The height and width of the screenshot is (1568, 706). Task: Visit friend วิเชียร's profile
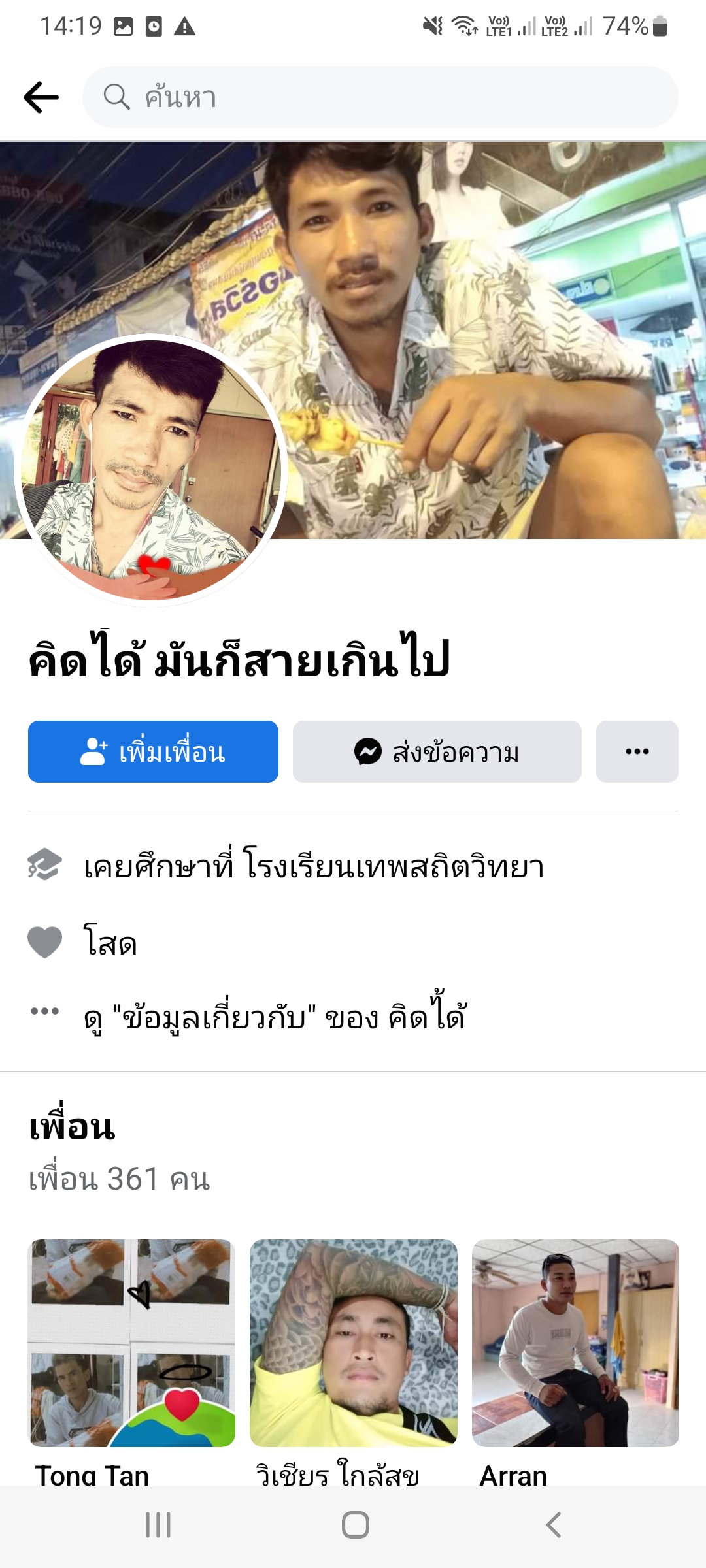tap(353, 1343)
